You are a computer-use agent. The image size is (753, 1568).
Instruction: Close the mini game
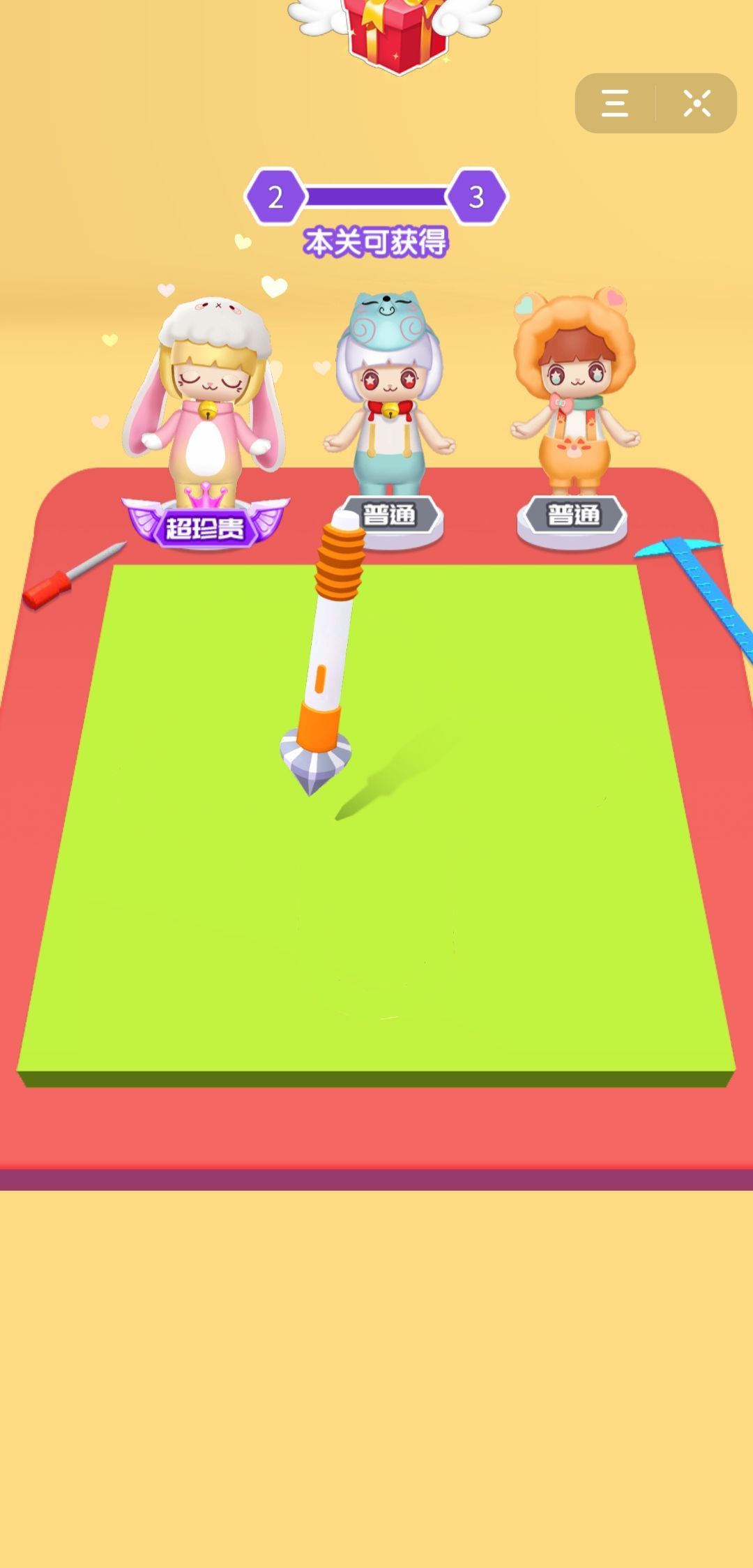(x=697, y=103)
